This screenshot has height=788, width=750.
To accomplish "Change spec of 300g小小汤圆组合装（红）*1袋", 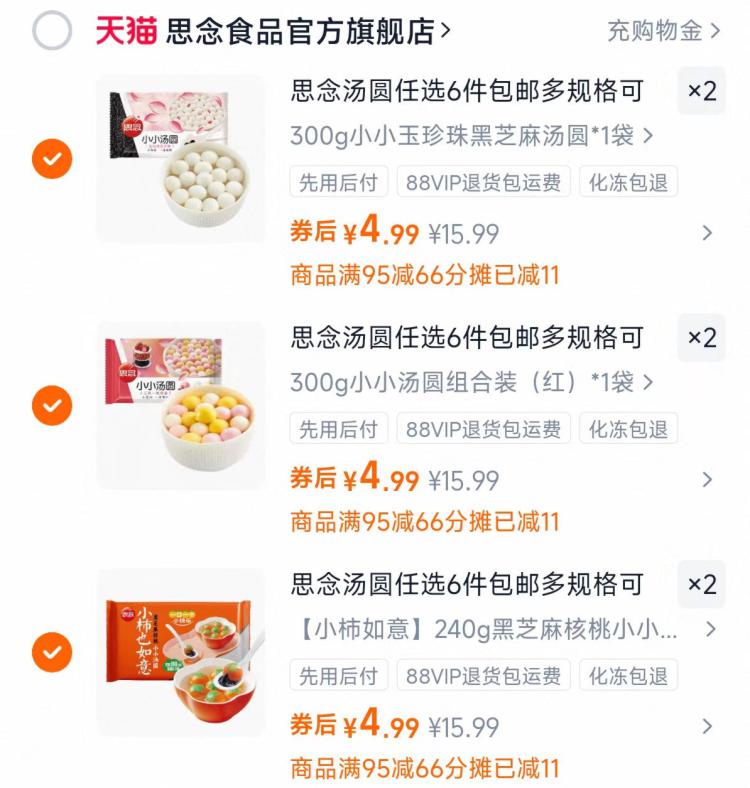I will tap(471, 383).
